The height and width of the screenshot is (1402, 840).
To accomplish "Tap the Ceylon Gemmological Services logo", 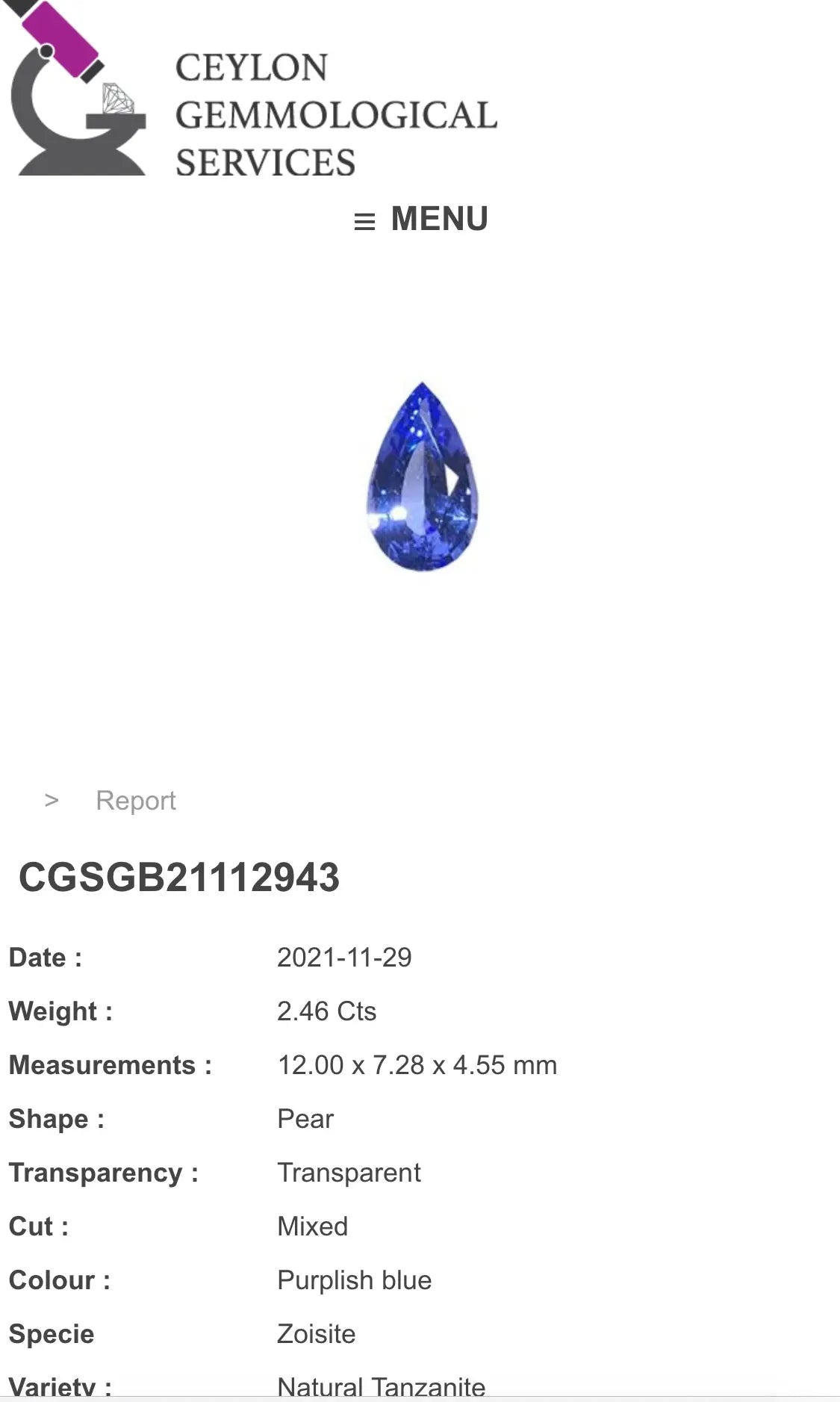I will (252, 90).
